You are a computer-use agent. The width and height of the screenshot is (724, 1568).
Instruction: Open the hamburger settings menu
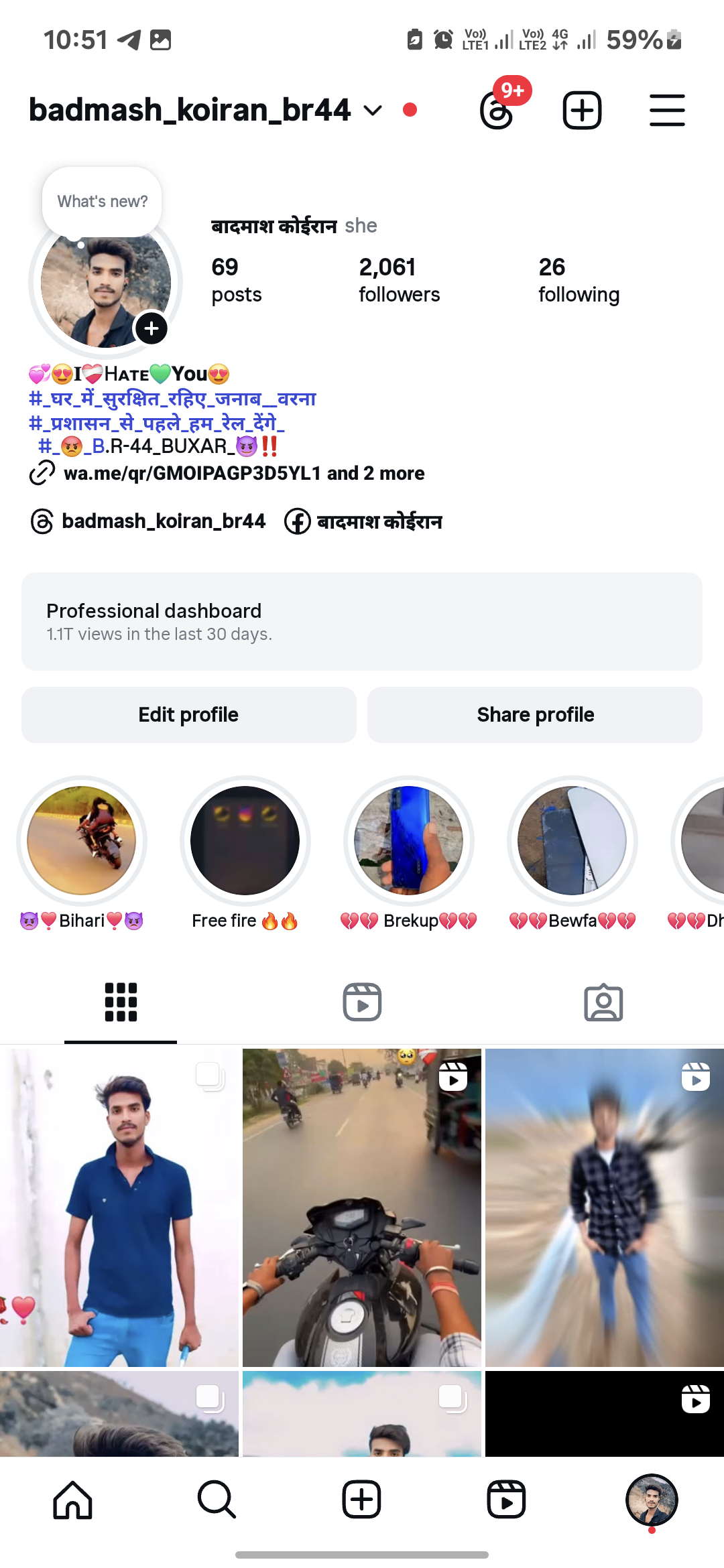click(x=666, y=111)
